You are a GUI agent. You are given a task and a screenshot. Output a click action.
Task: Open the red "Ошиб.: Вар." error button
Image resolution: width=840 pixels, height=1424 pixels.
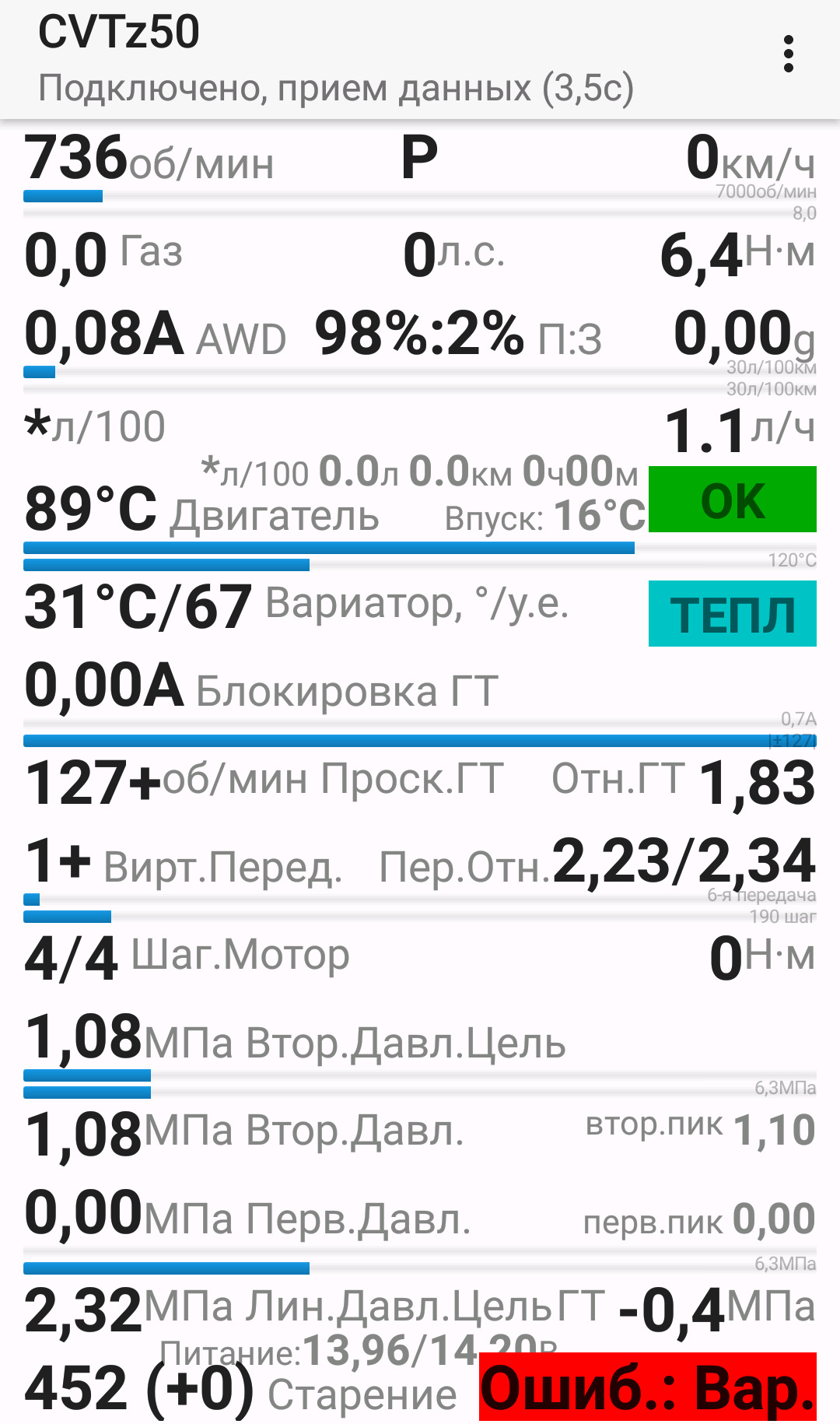647,1387
